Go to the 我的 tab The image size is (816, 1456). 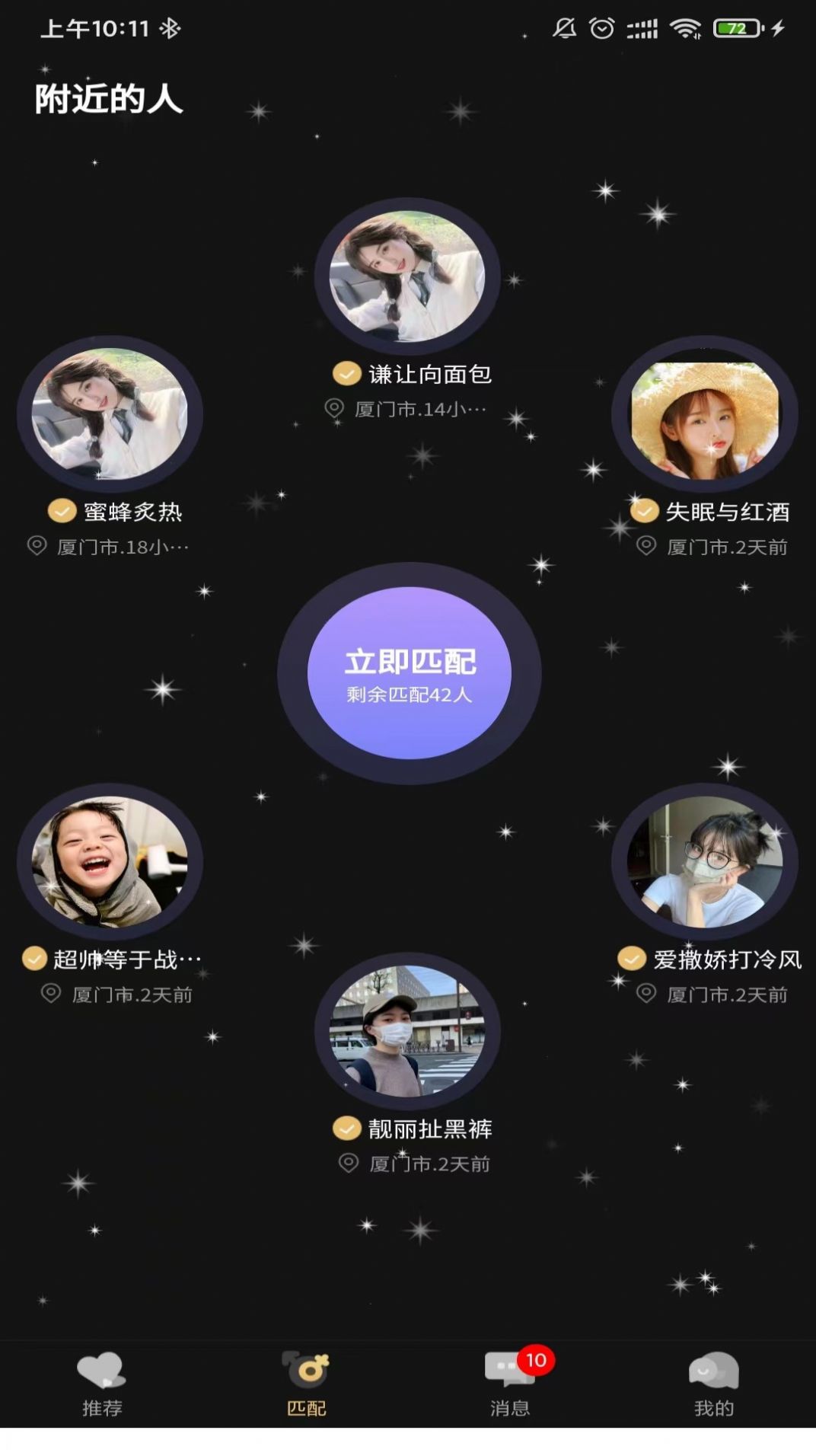(x=714, y=1384)
